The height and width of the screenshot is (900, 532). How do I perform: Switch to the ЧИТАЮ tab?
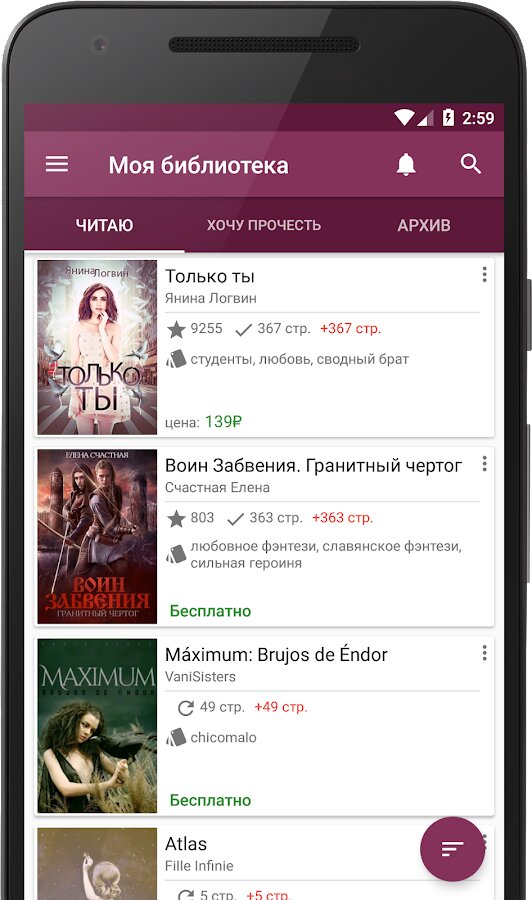tap(104, 225)
